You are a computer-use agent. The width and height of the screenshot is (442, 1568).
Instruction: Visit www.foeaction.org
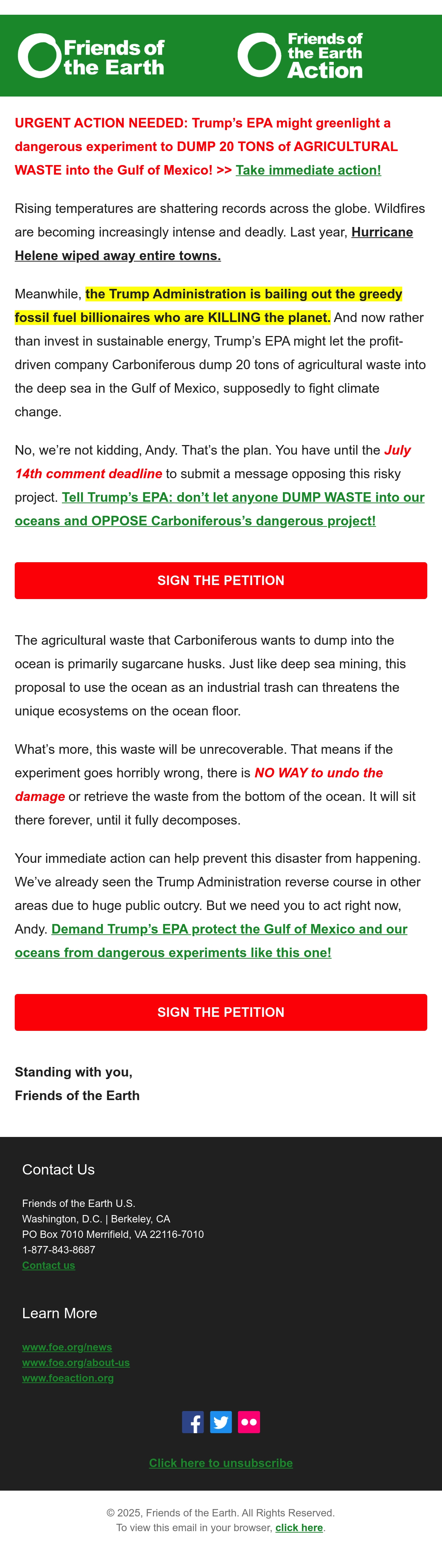coord(67,1378)
